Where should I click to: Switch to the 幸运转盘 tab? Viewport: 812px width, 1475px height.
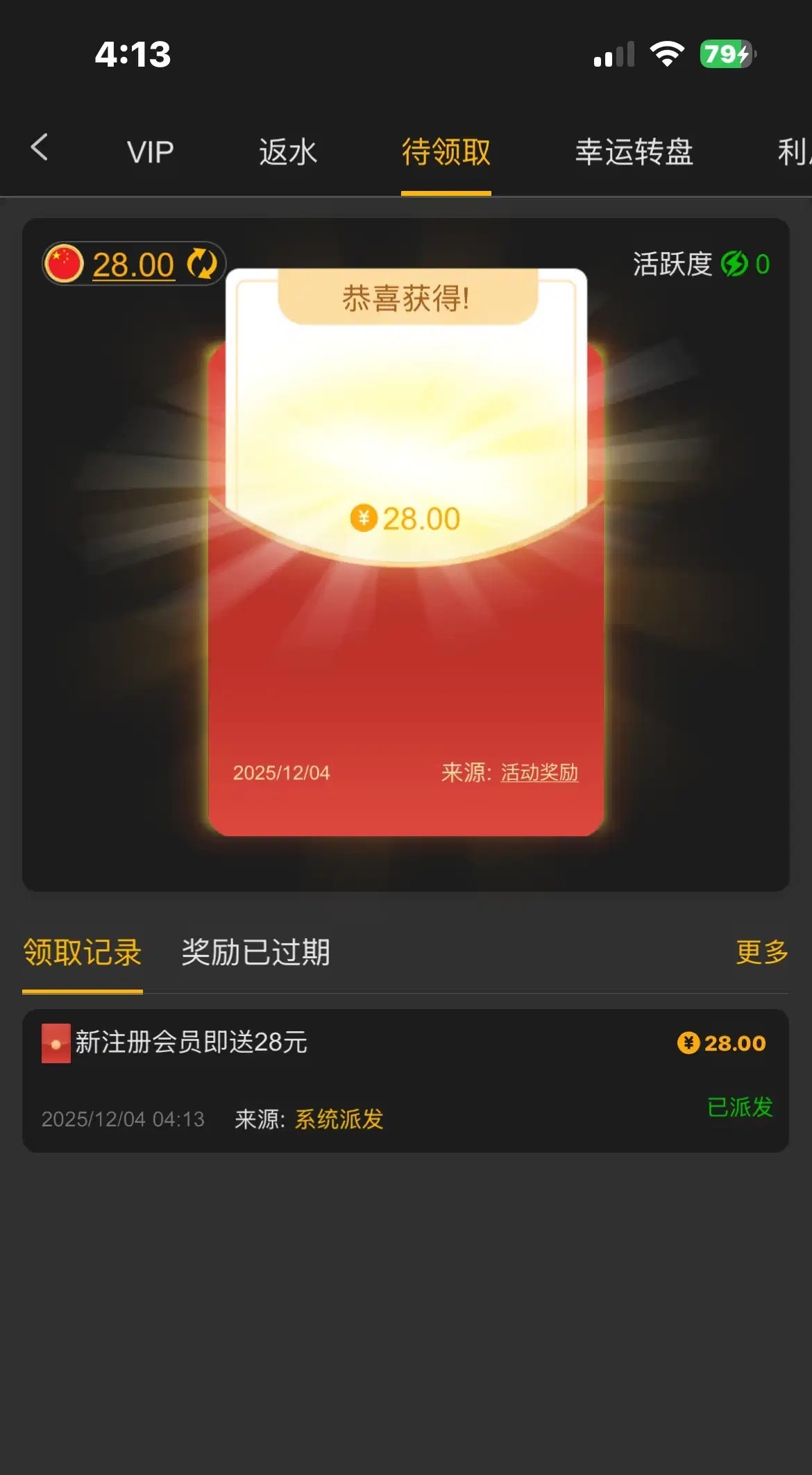[x=634, y=152]
